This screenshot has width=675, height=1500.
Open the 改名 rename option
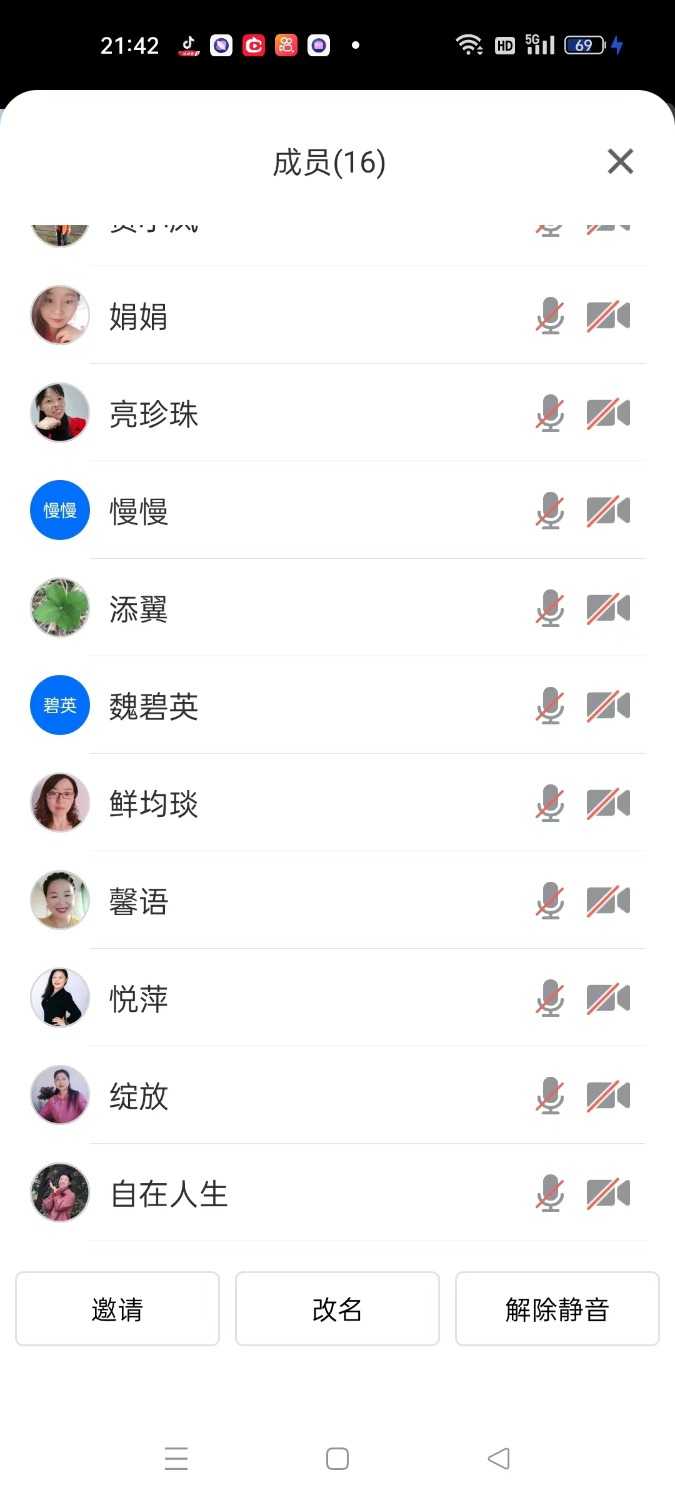[x=337, y=1309]
